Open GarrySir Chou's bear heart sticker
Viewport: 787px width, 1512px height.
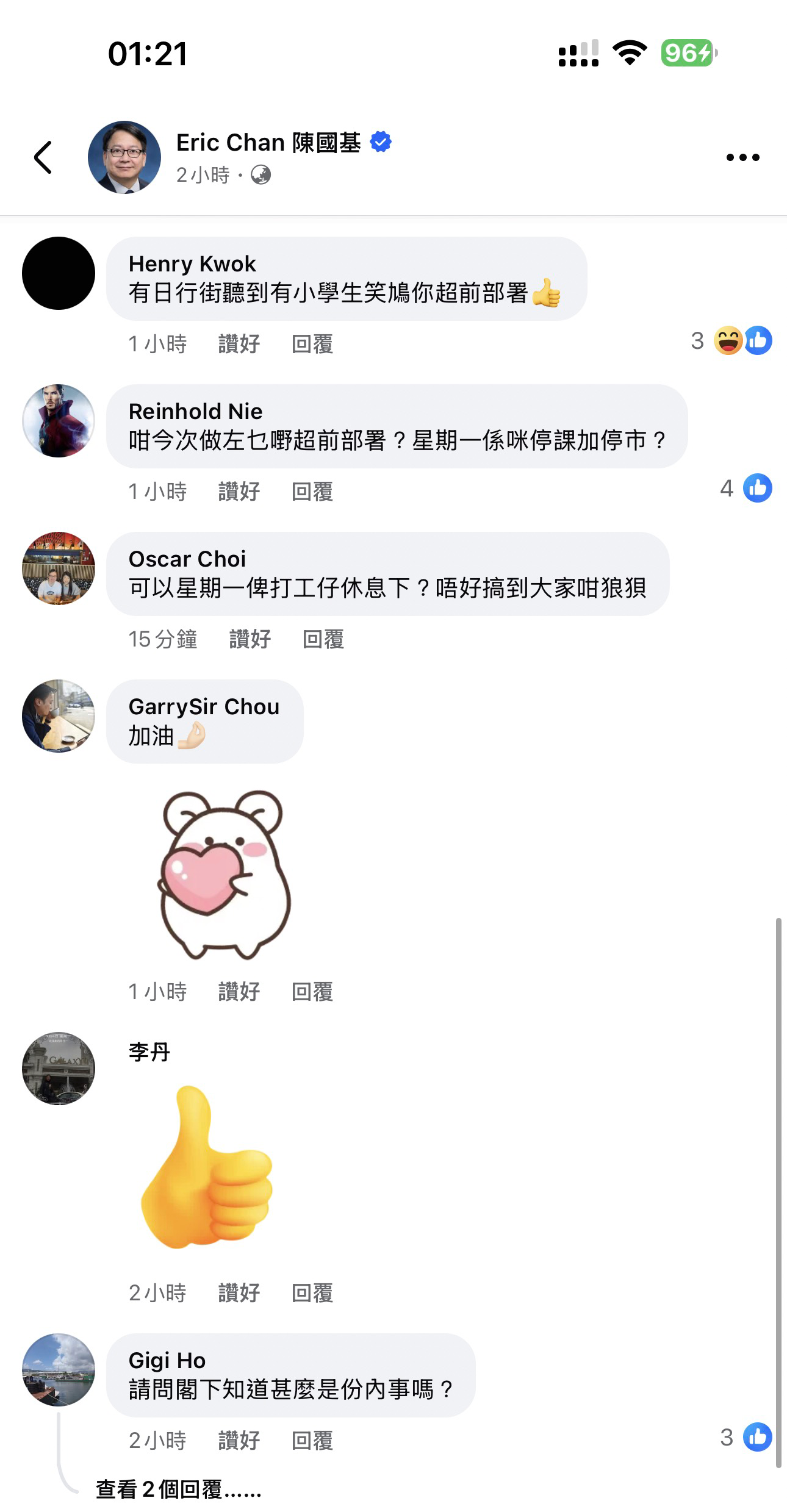click(224, 874)
